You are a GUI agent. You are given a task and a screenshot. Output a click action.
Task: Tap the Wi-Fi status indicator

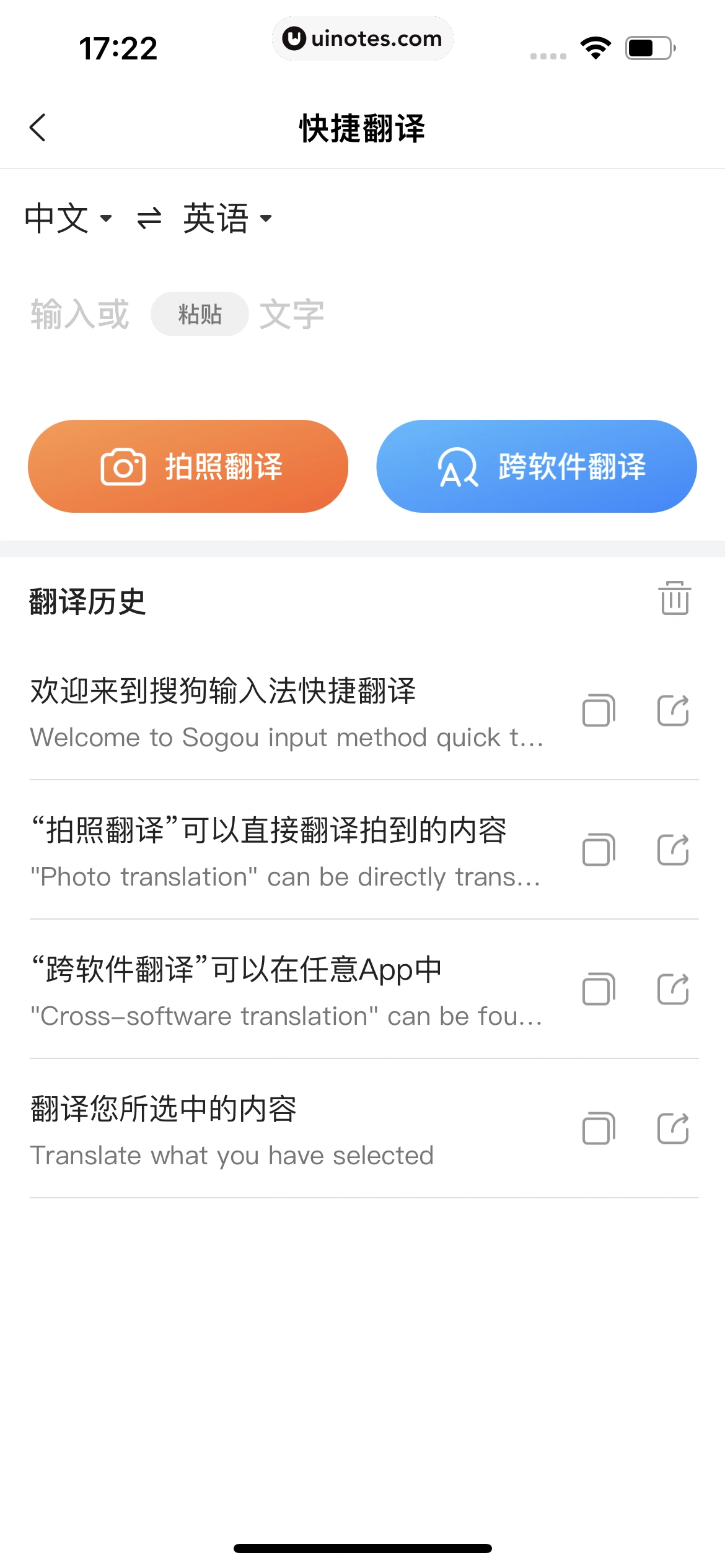(595, 48)
